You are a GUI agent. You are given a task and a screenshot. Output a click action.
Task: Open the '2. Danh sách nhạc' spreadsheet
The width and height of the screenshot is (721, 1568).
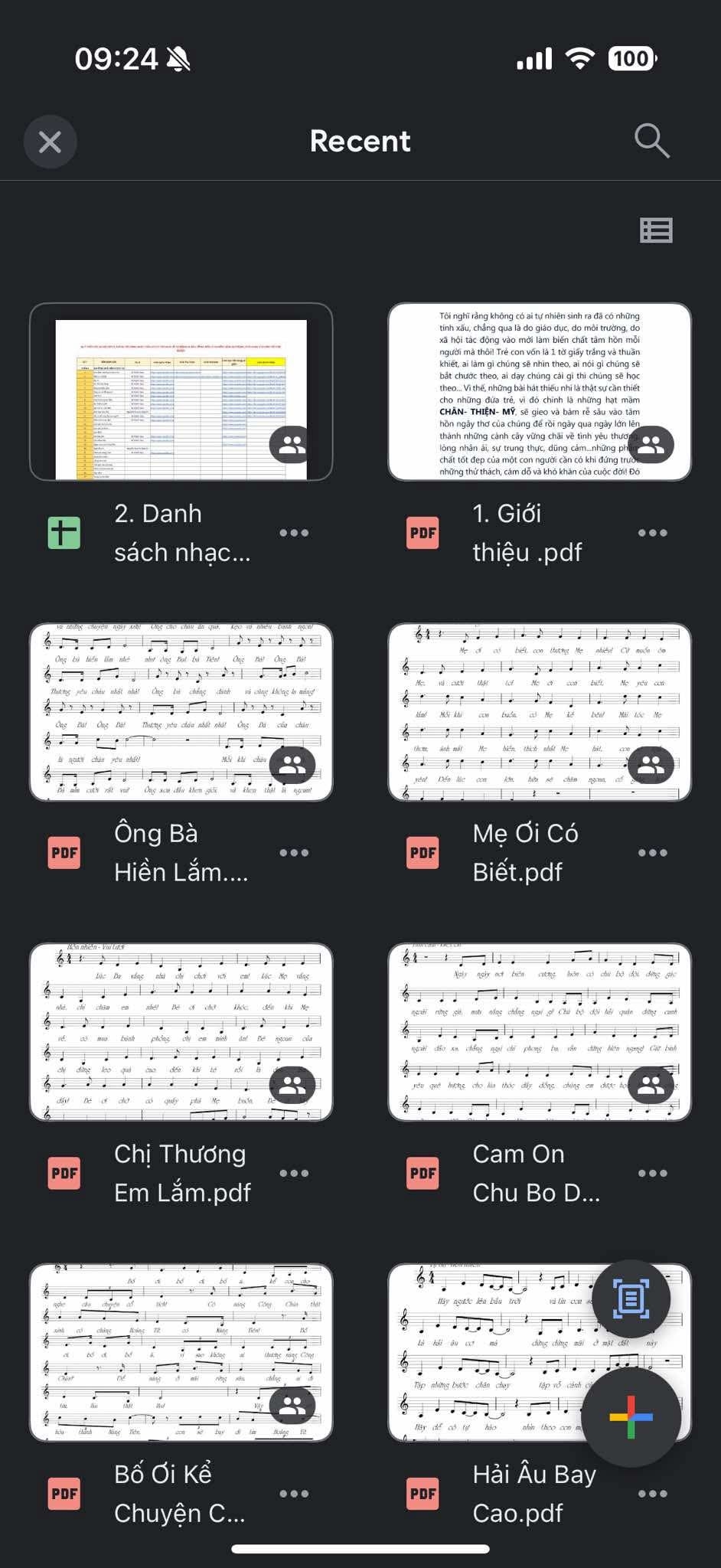pos(181,392)
